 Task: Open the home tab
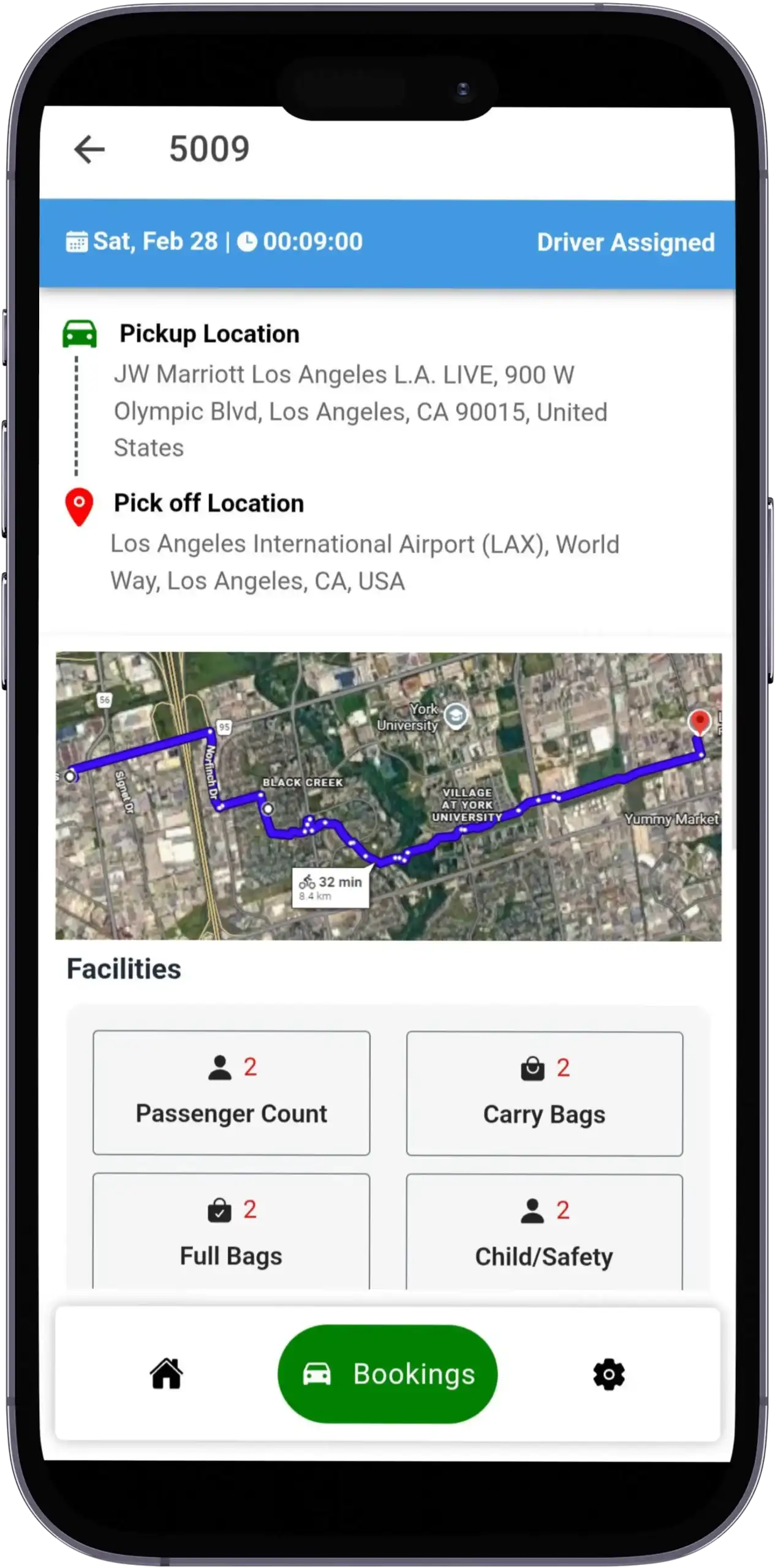click(x=167, y=1374)
